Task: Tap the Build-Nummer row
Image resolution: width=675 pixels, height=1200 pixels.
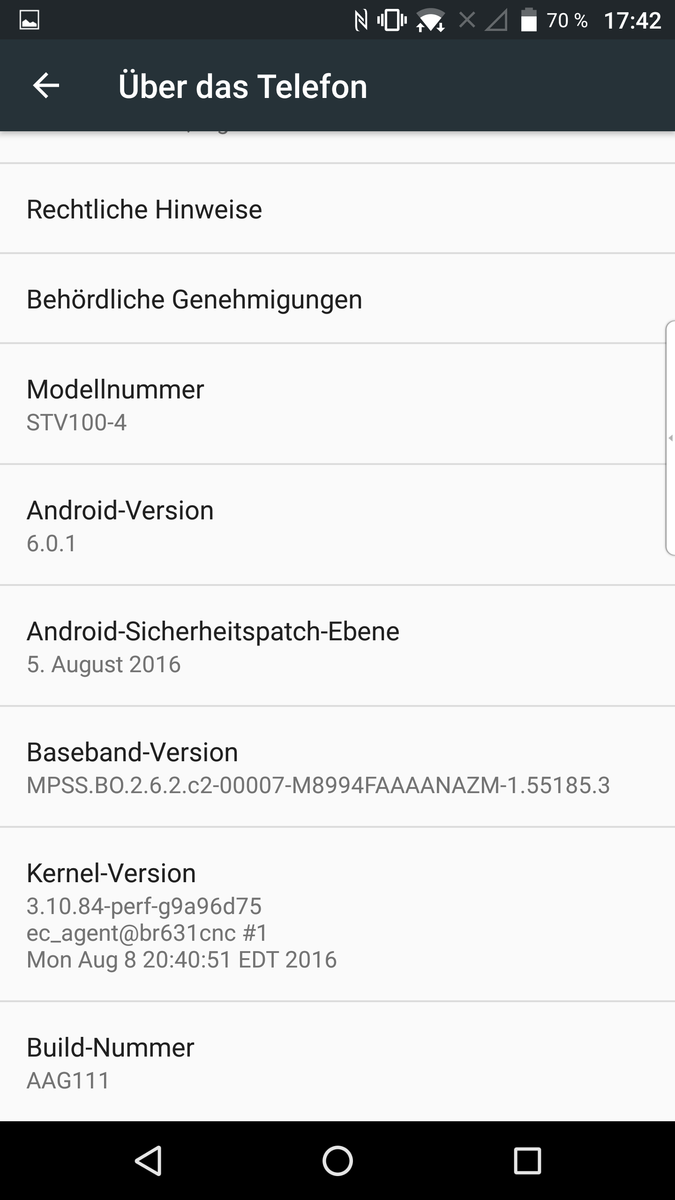Action: [x=337, y=1062]
